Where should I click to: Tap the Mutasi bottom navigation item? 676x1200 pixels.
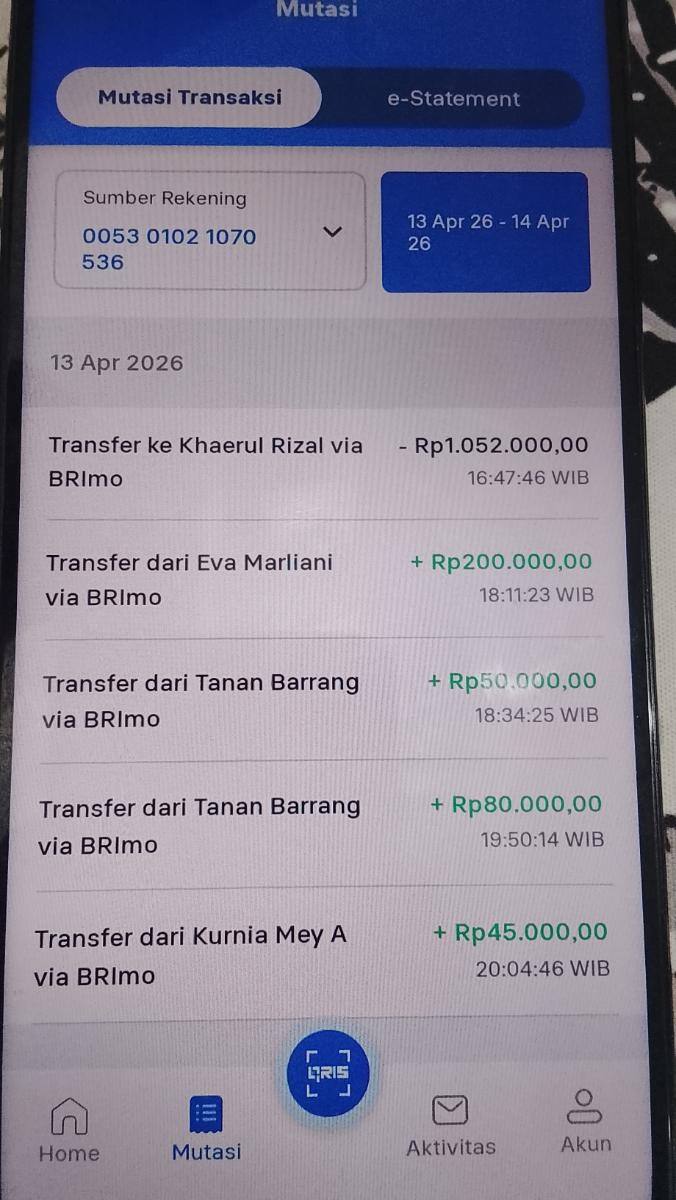coord(206,1129)
